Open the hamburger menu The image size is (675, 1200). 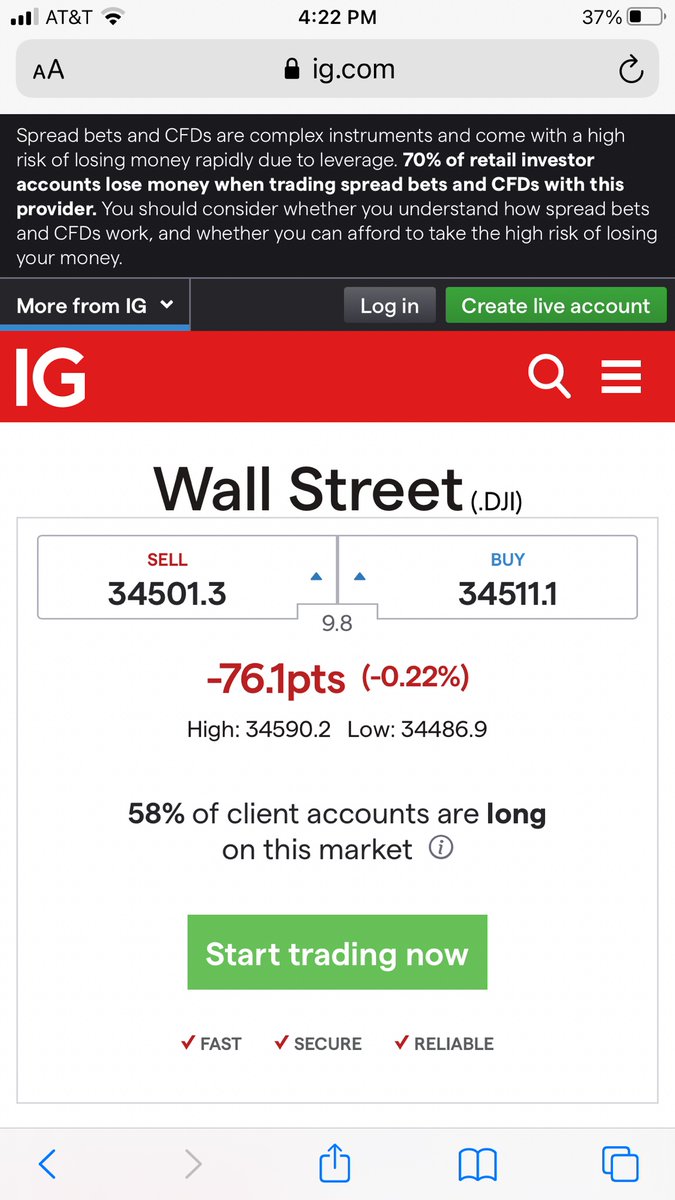(621, 377)
